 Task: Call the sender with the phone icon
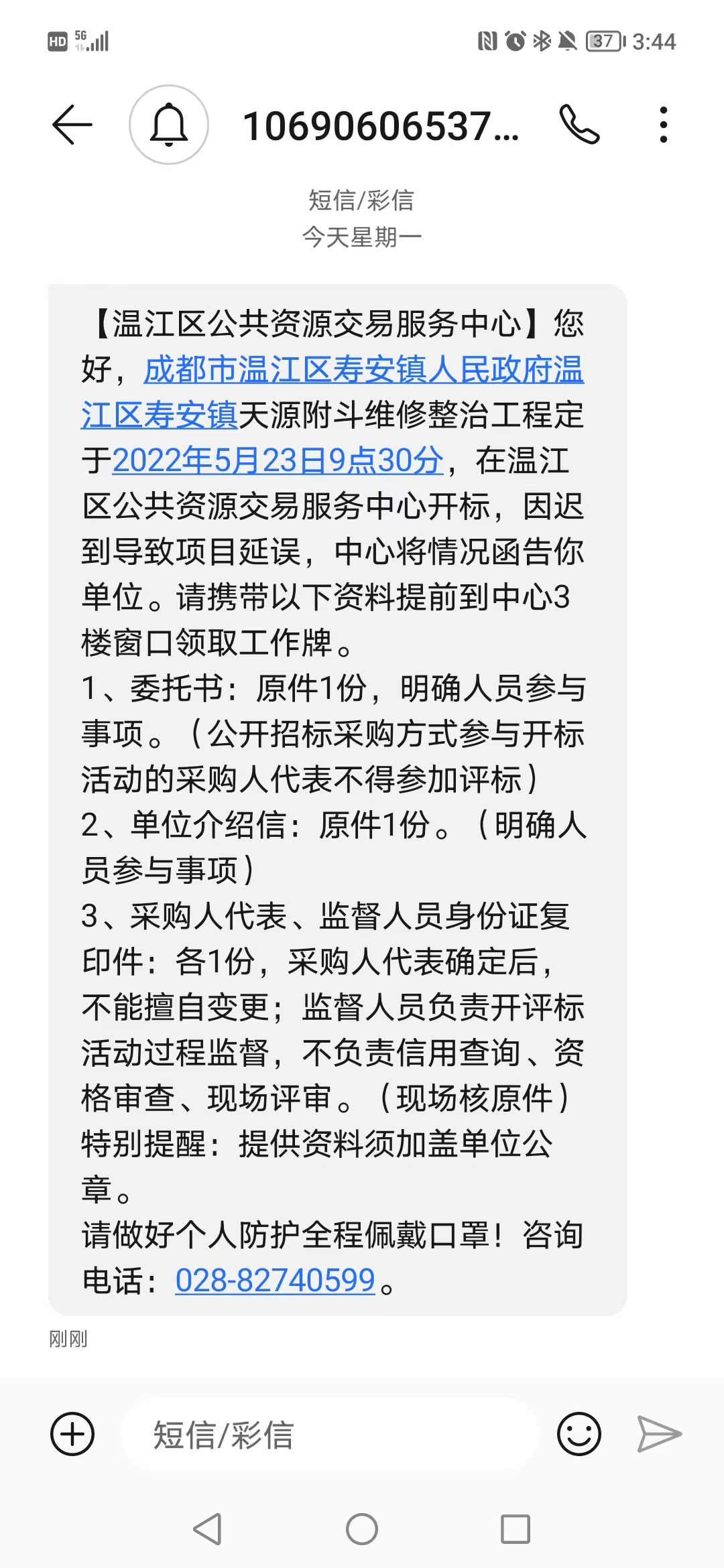tap(579, 125)
